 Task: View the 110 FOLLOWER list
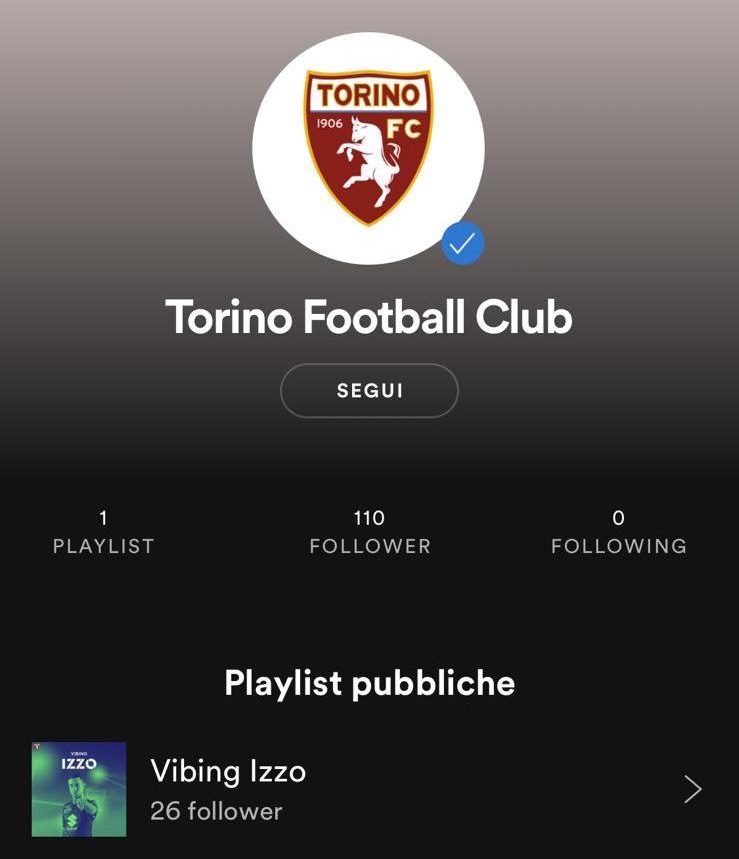(x=369, y=530)
